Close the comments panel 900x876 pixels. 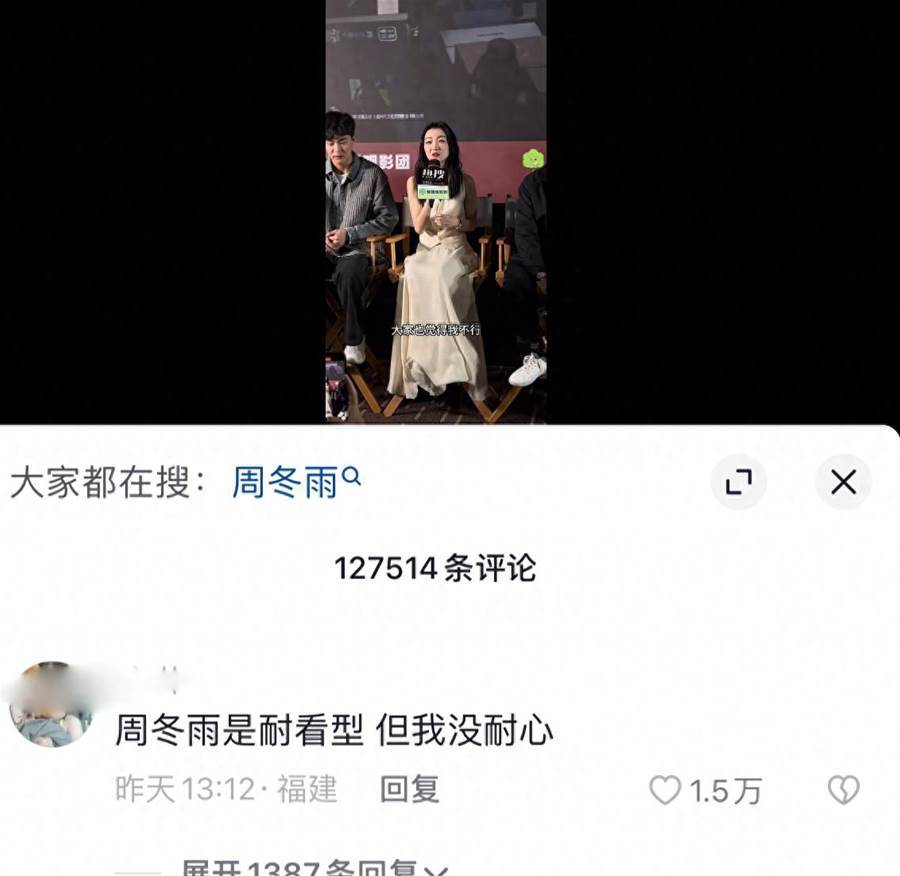point(843,483)
